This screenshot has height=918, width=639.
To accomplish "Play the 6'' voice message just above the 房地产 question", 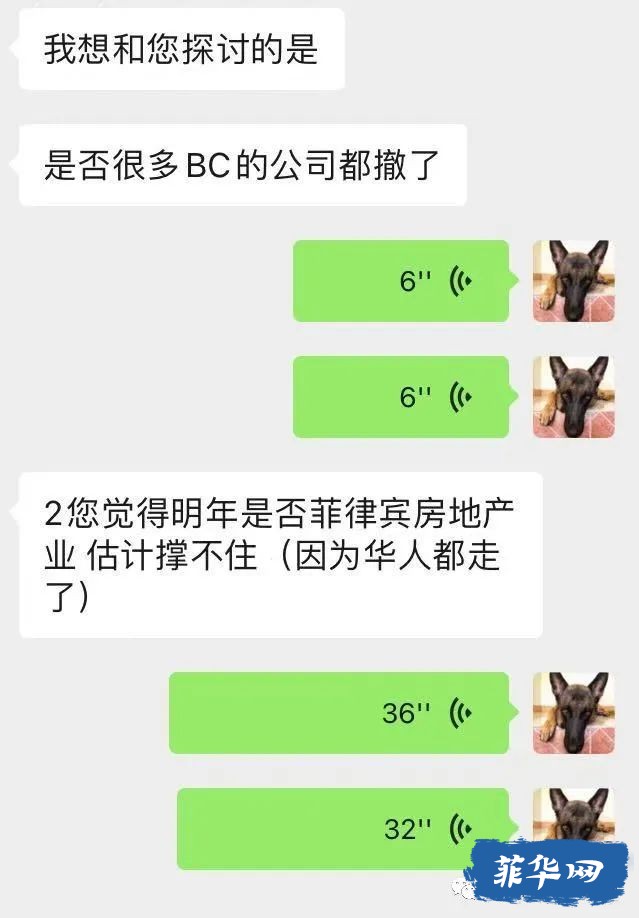I will (401, 397).
